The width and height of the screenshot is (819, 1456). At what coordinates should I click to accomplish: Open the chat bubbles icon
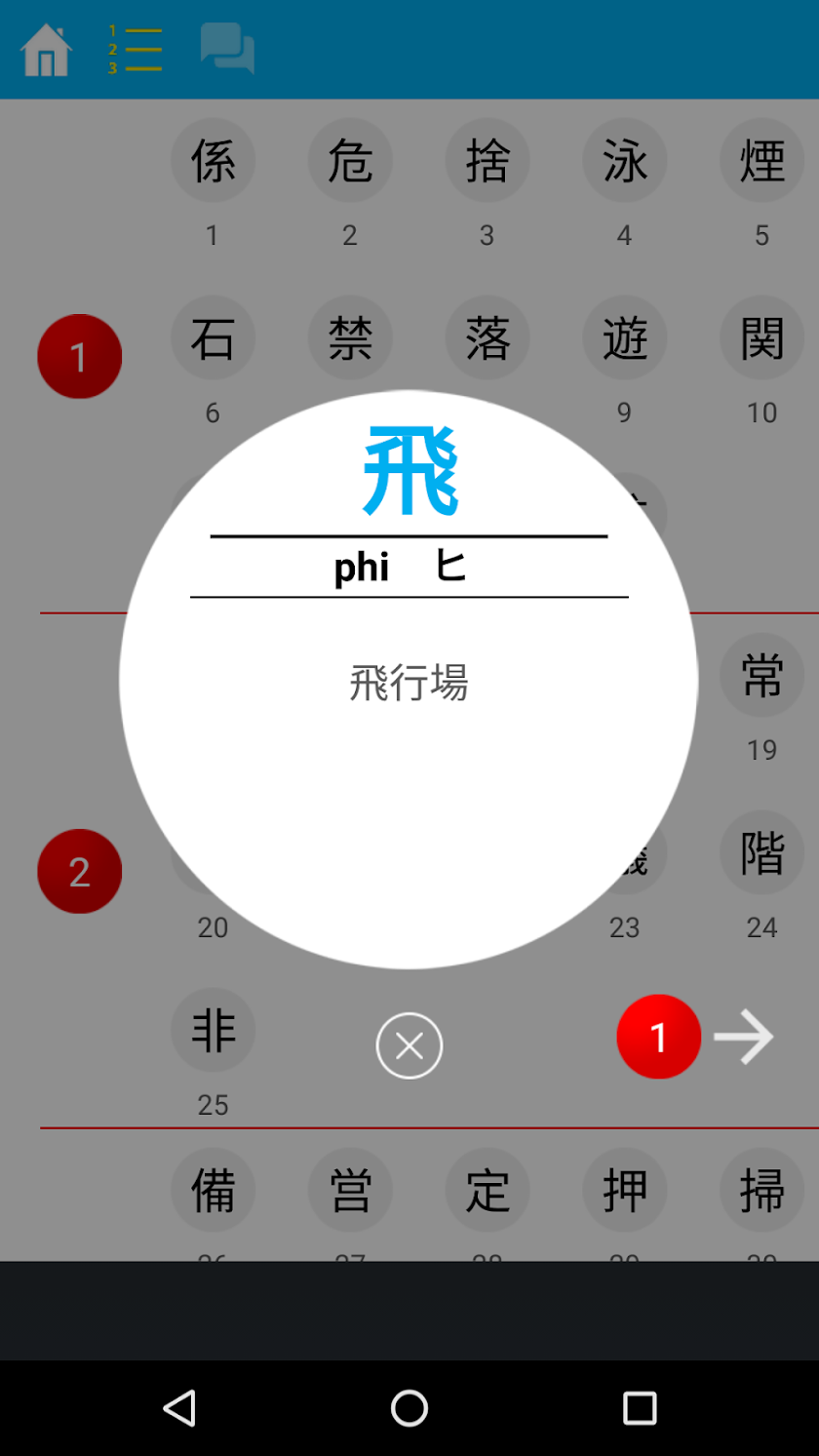228,49
